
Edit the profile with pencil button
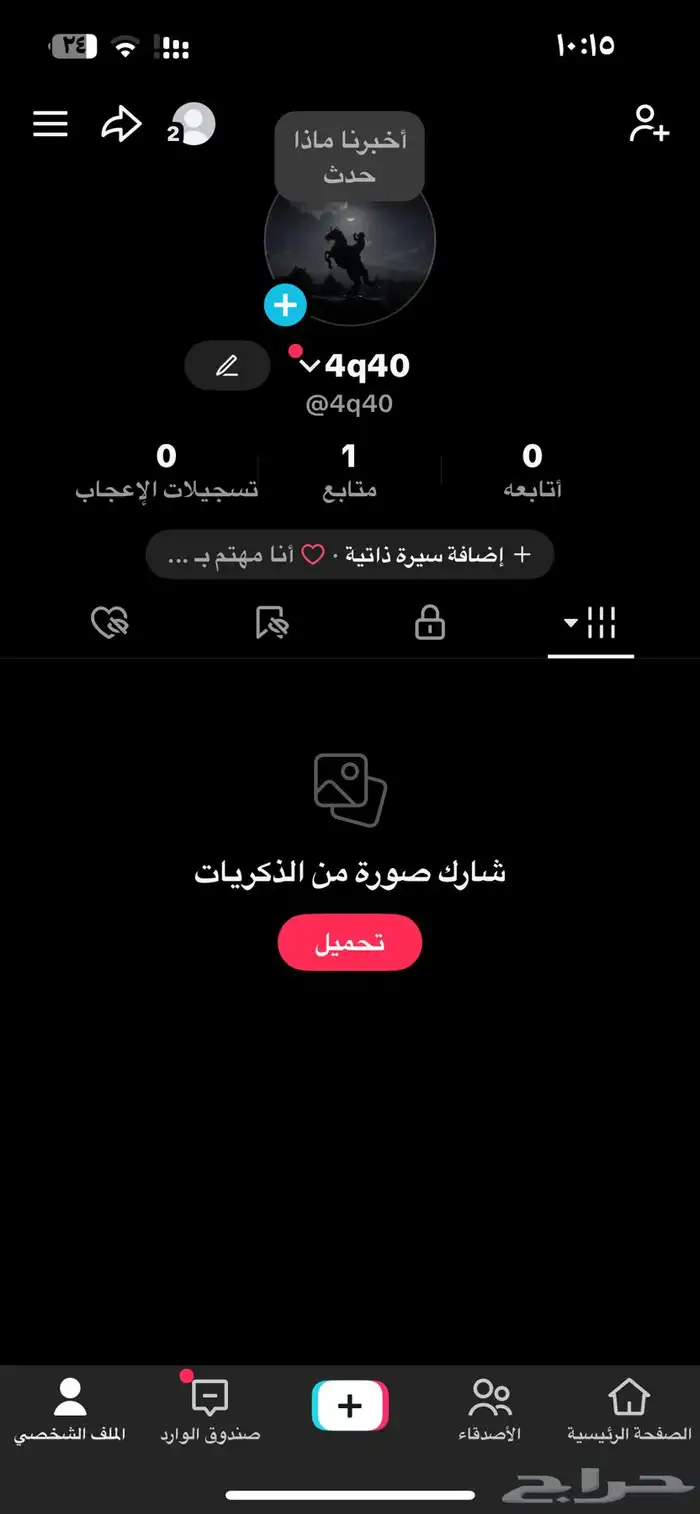coord(227,366)
